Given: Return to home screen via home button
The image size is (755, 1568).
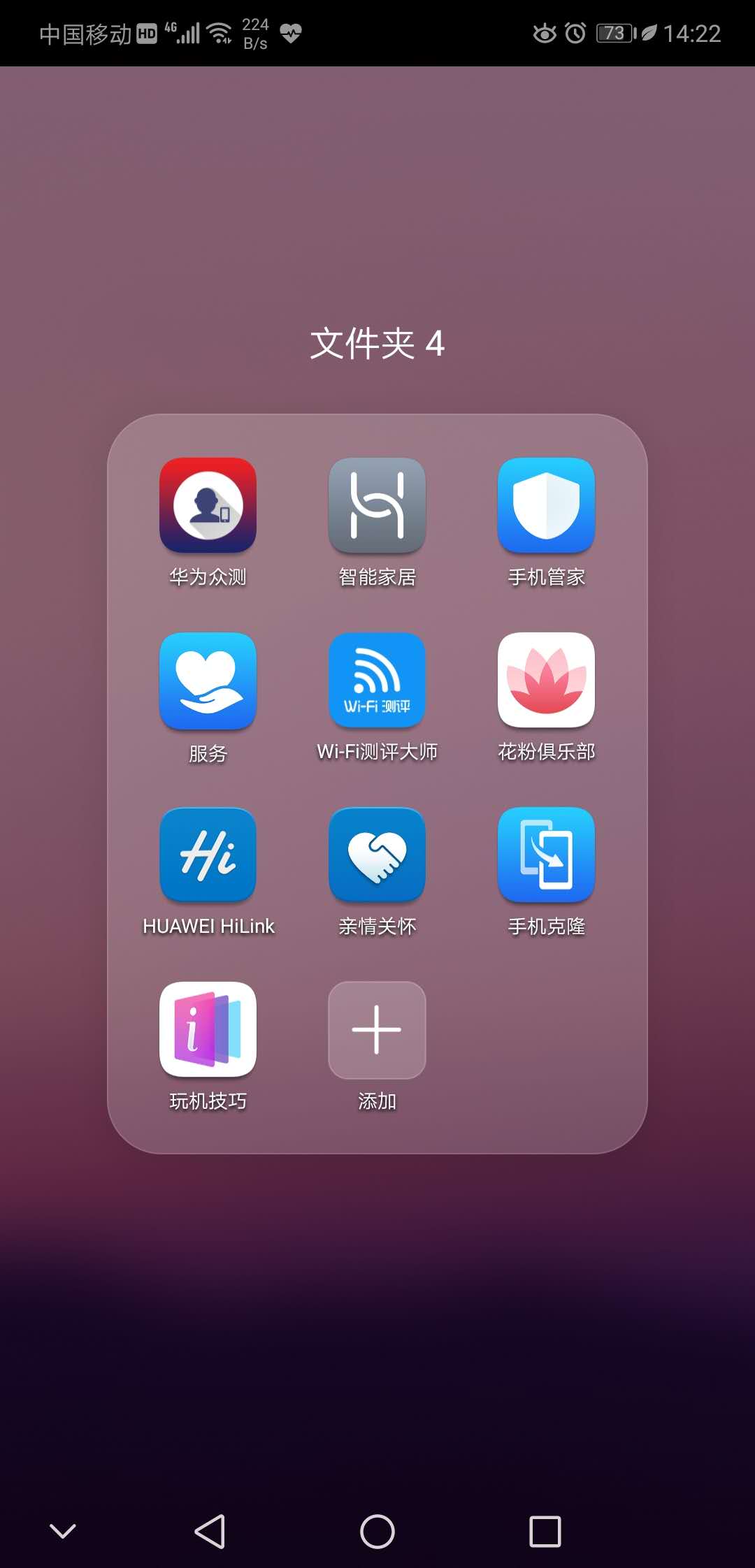Looking at the screenshot, I should click(377, 1532).
